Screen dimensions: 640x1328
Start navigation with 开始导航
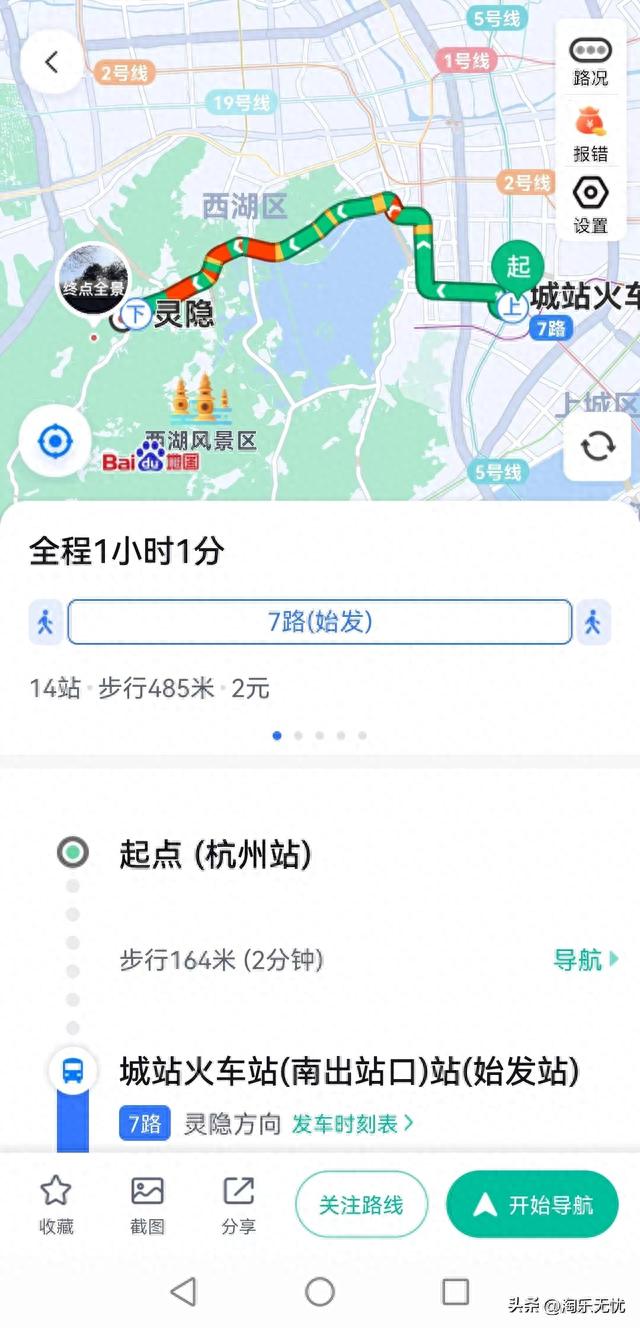(532, 1205)
